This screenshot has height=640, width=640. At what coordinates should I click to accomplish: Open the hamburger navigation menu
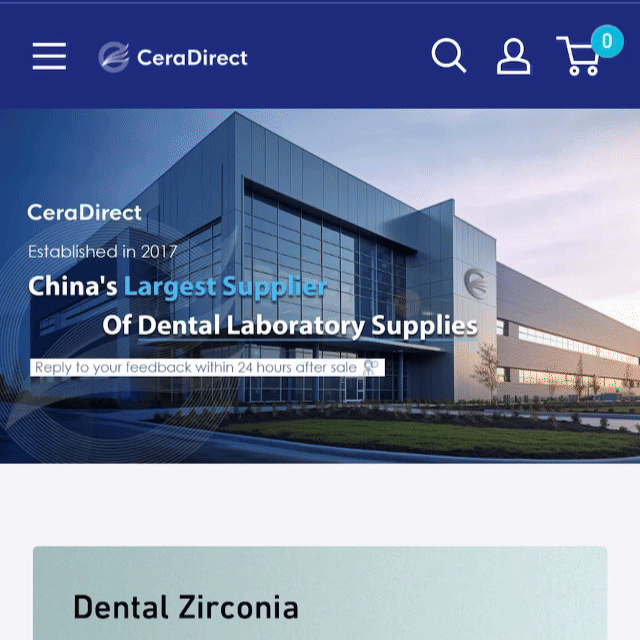click(x=49, y=56)
